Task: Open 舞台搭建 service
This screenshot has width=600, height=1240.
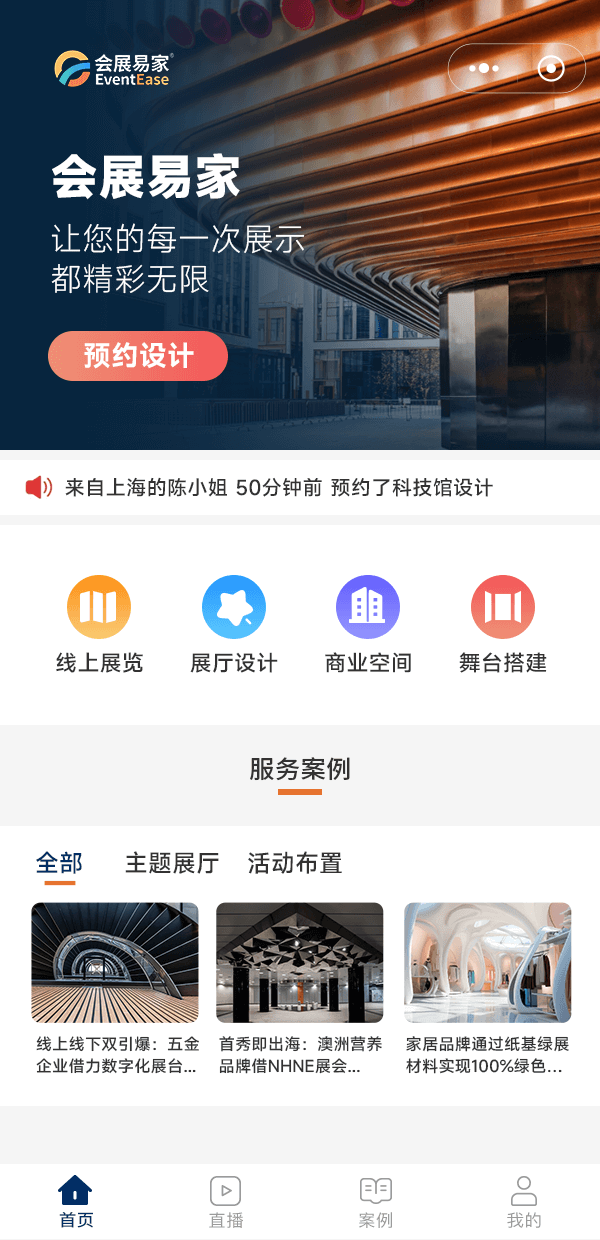Action: pyautogui.click(x=502, y=625)
